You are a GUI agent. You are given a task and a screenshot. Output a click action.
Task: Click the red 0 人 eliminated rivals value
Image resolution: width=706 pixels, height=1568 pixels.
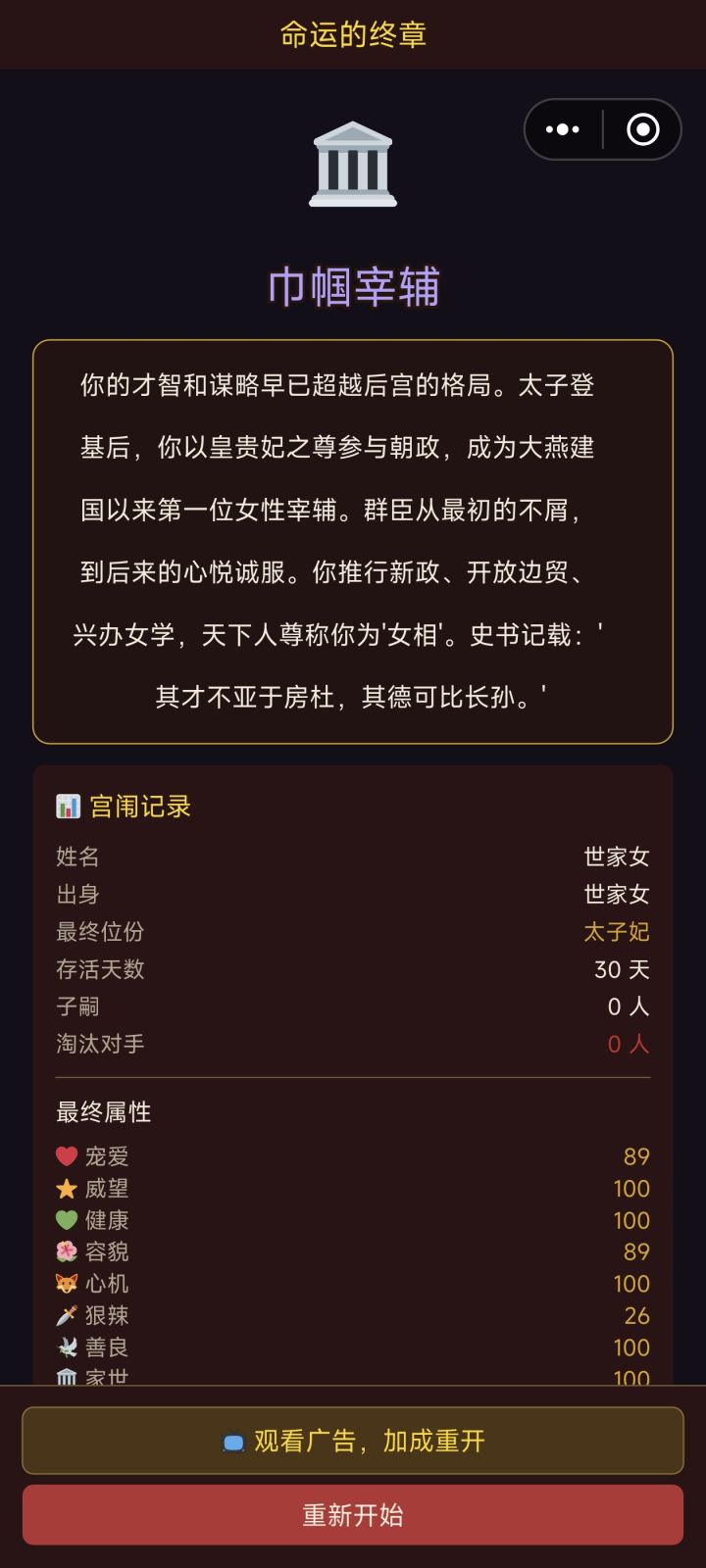630,1045
